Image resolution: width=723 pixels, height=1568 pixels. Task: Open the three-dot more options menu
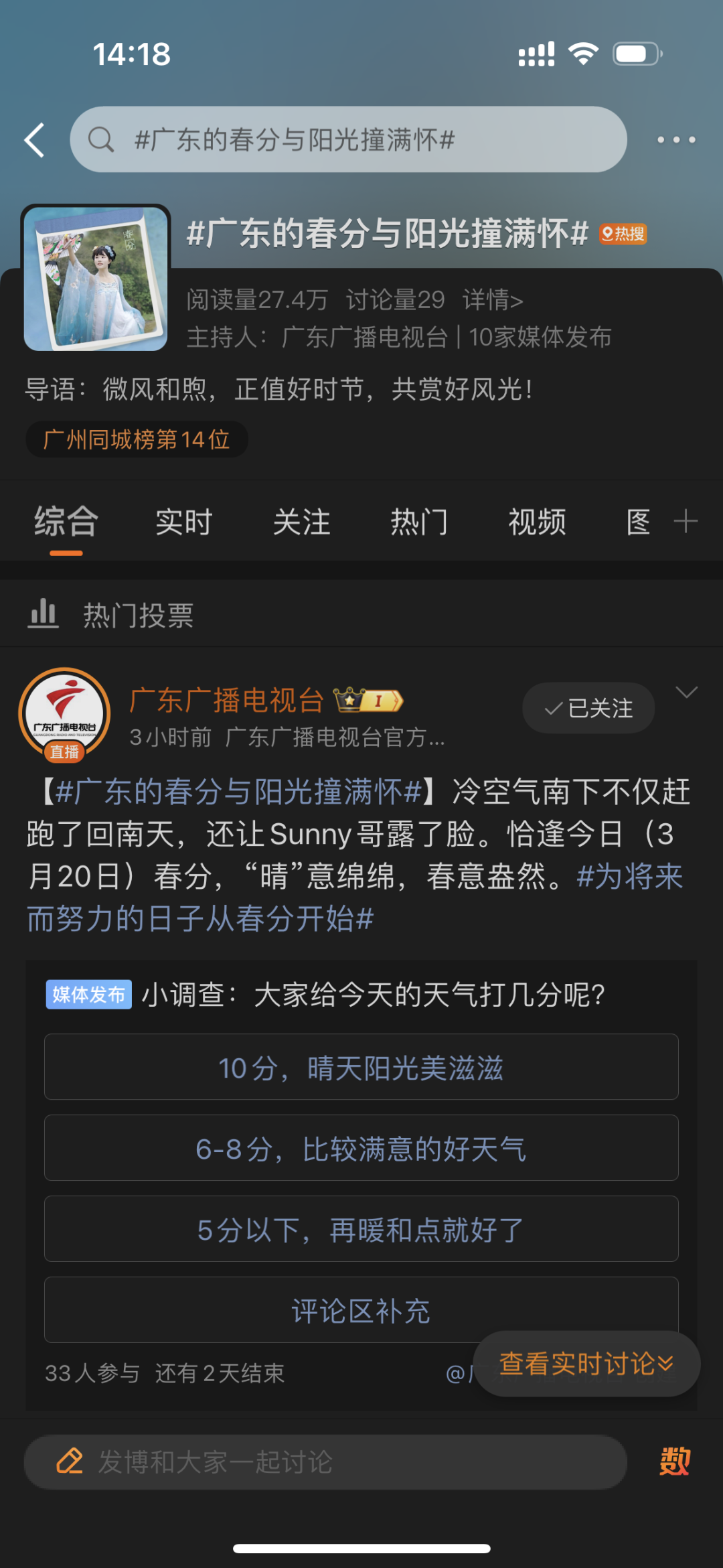[x=675, y=140]
